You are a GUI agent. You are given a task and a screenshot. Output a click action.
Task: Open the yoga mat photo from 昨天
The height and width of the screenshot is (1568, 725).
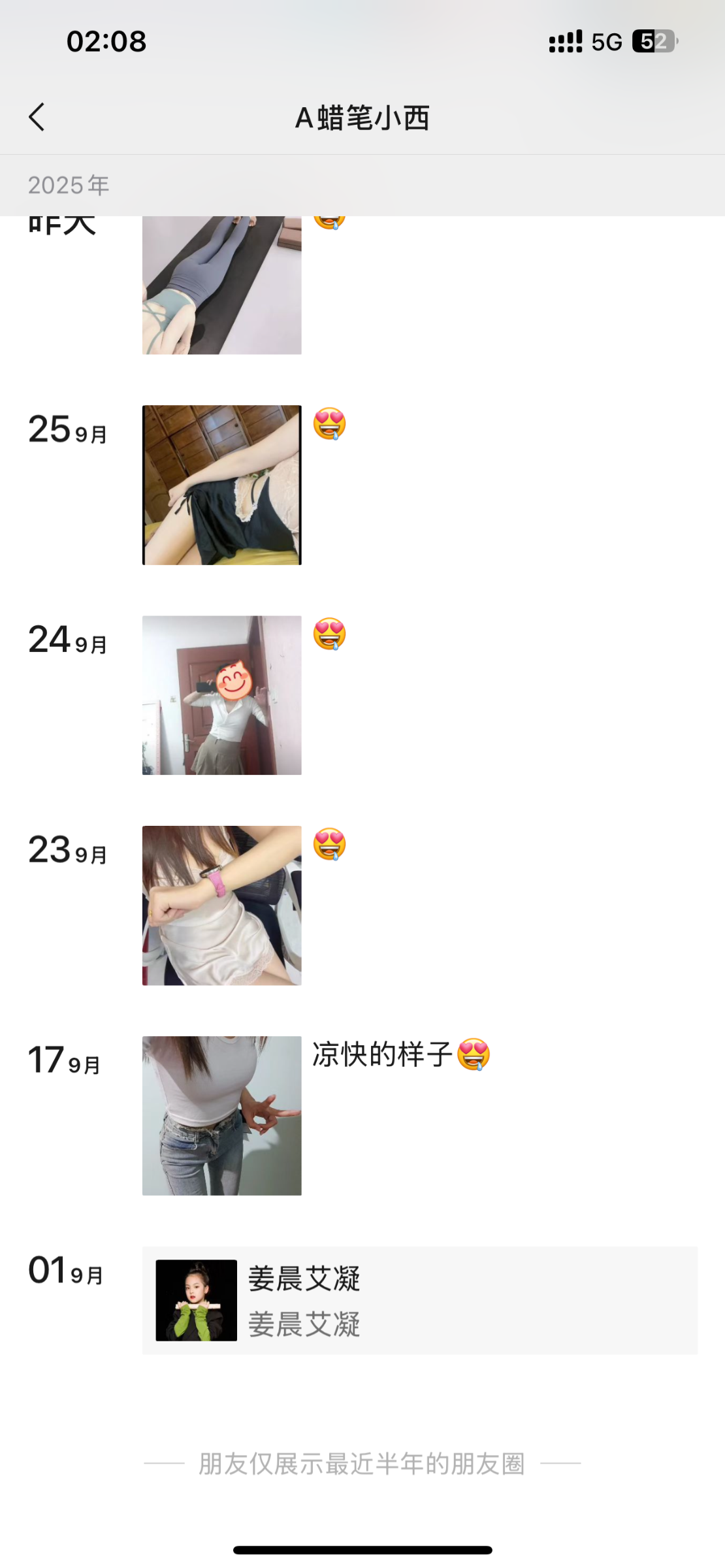[221, 287]
